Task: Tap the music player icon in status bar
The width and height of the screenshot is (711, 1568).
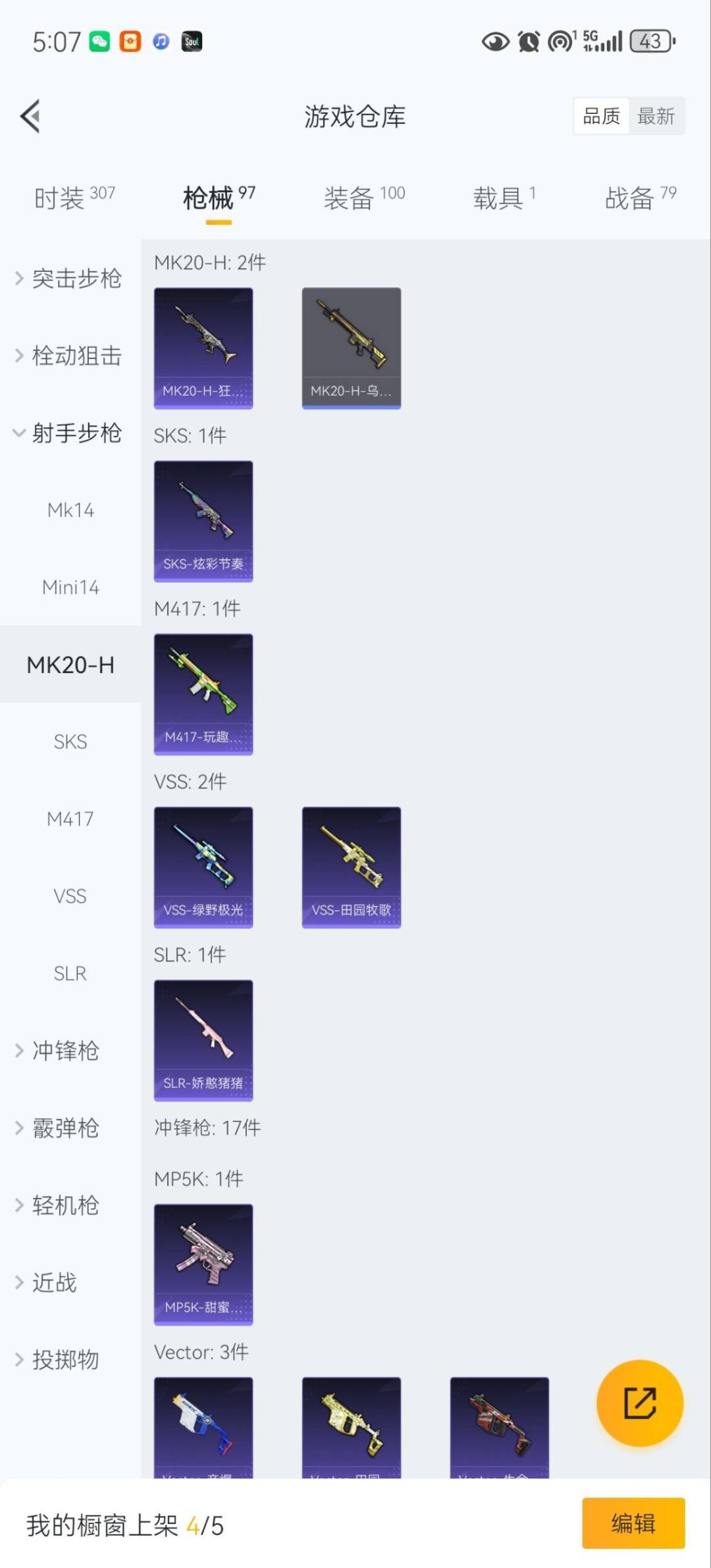Action: coord(160,41)
